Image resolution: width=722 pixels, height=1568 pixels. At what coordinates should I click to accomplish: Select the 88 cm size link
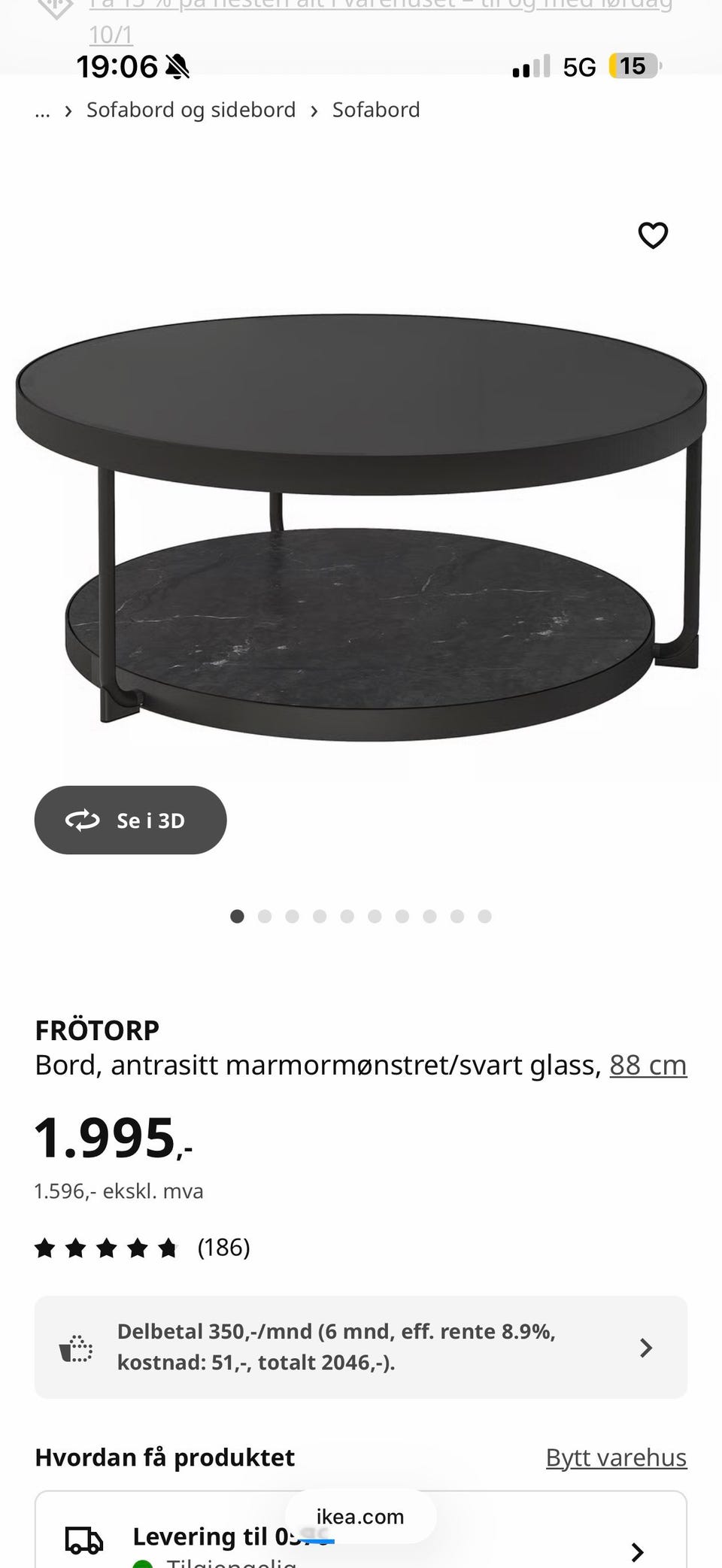(648, 1065)
